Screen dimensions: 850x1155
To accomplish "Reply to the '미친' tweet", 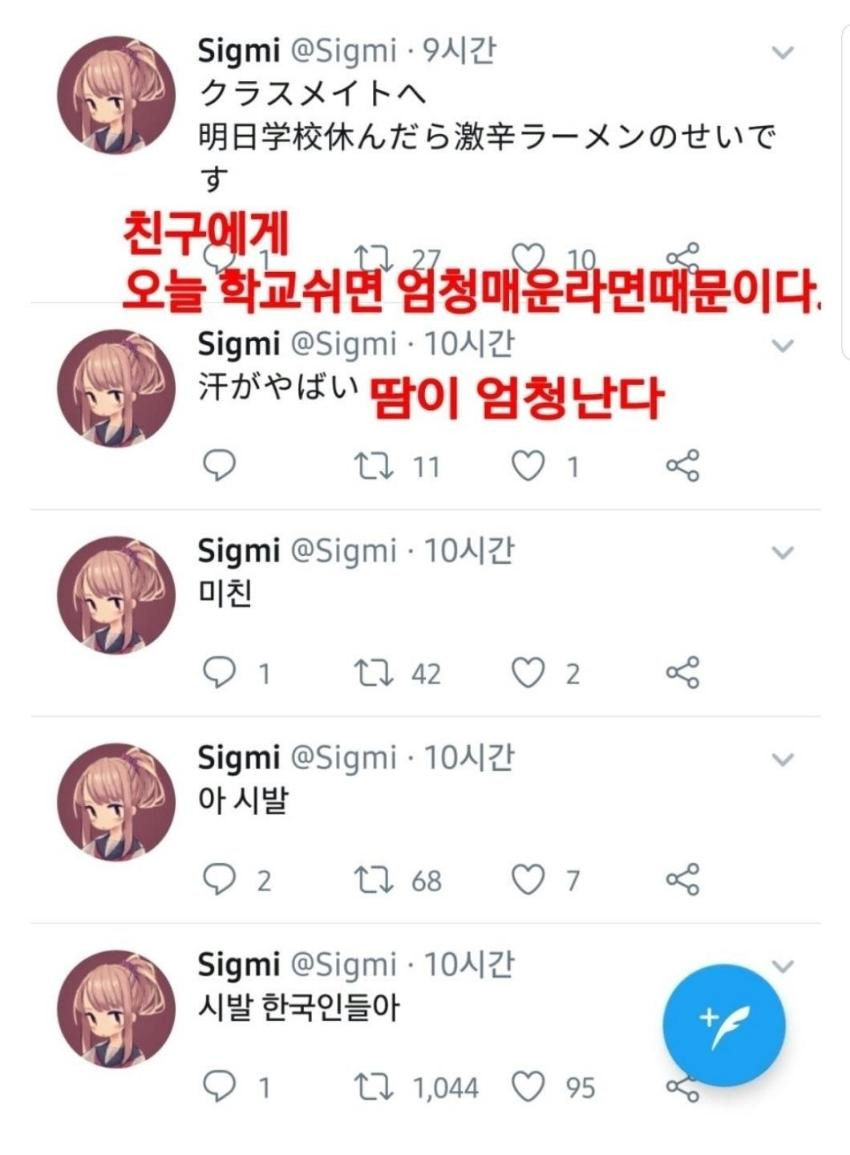I will click(x=218, y=674).
